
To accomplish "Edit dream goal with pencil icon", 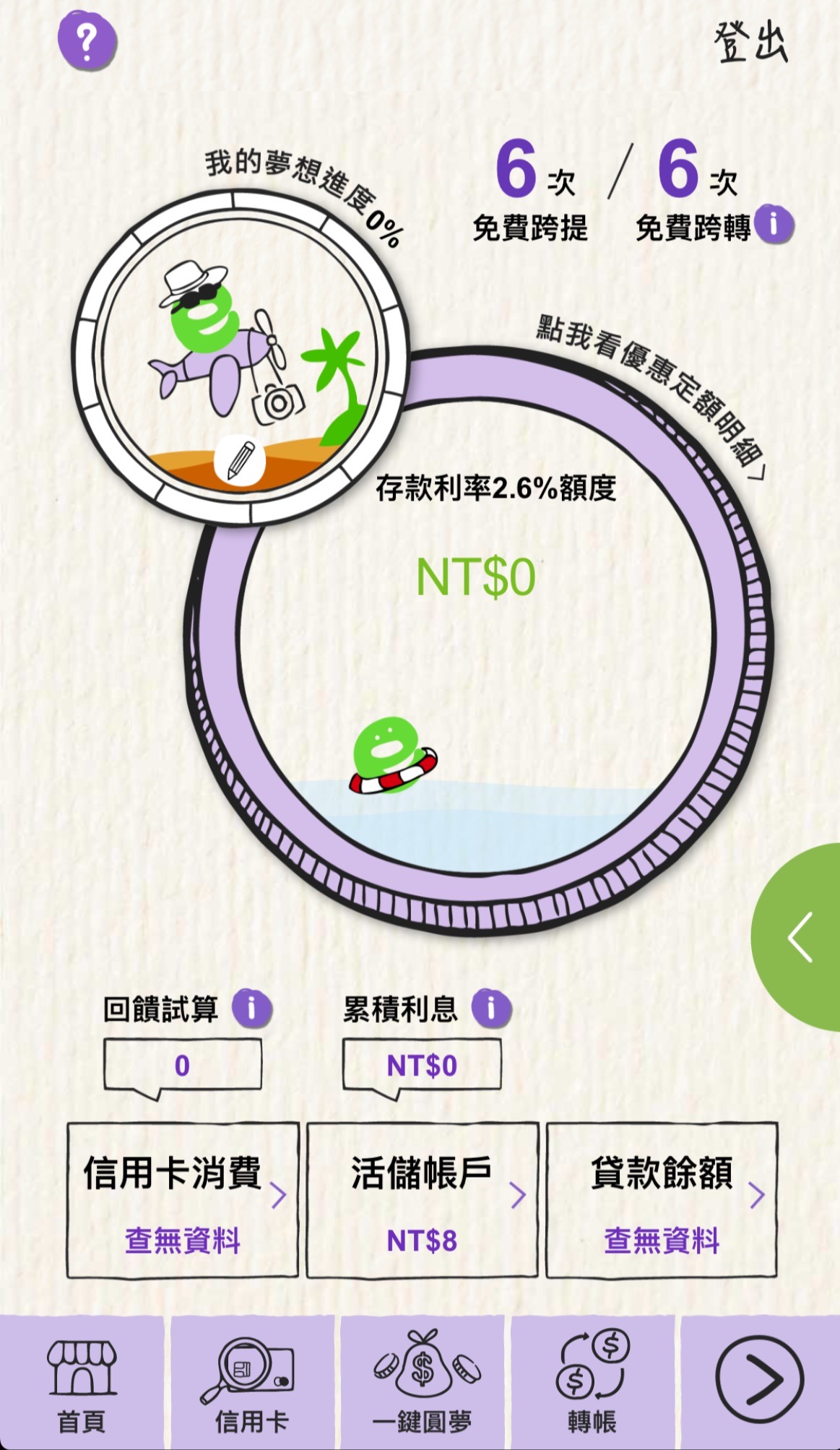I will [x=240, y=460].
